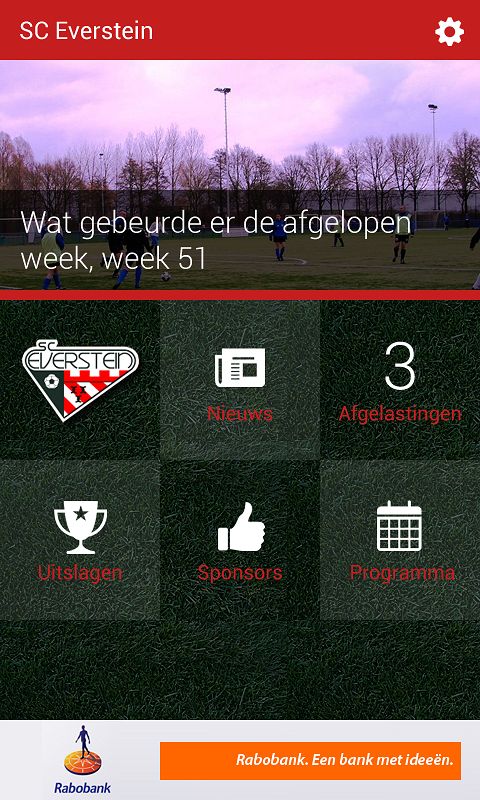Open the Sponsors tile
The height and width of the screenshot is (800, 480).
tap(240, 540)
